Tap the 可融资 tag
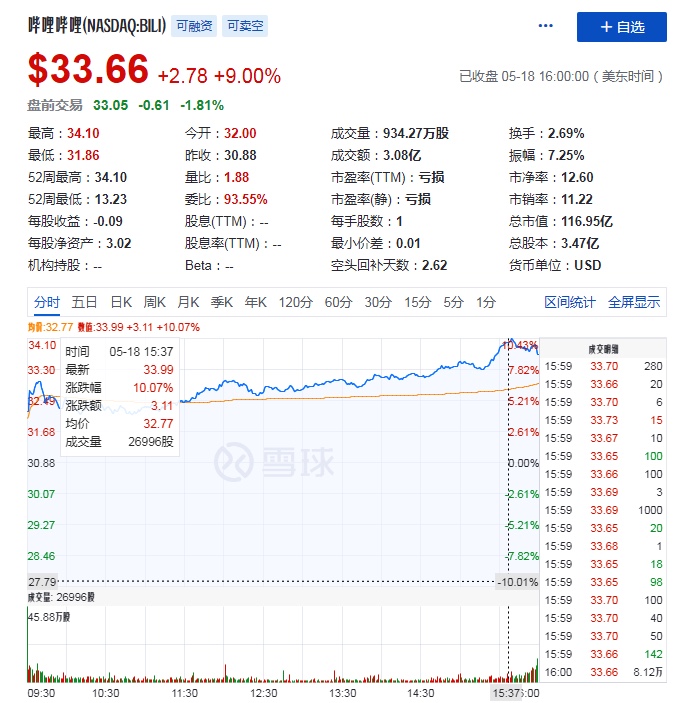Image resolution: width=680 pixels, height=703 pixels. (194, 27)
